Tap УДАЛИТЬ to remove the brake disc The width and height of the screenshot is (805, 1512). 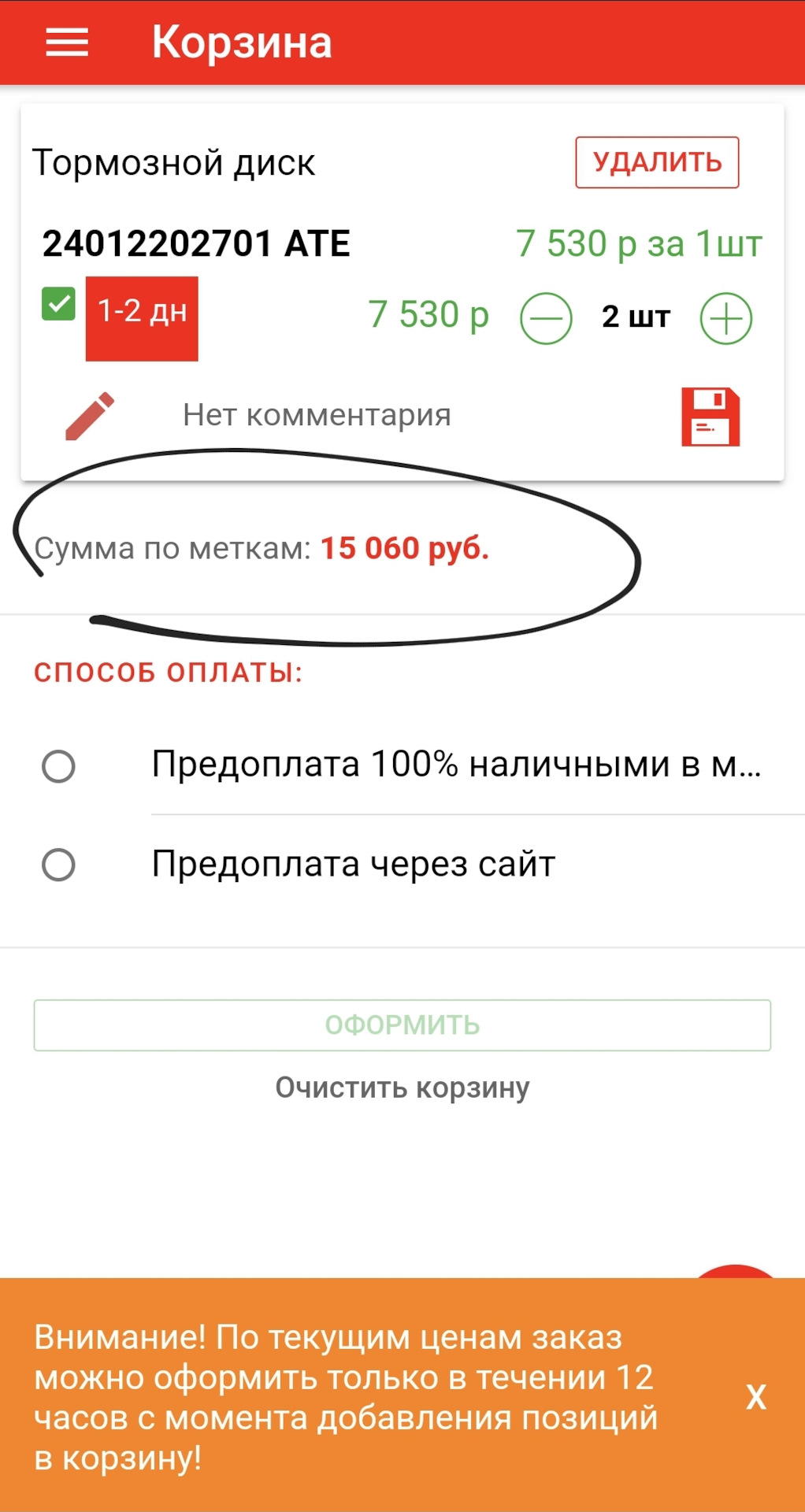click(x=657, y=162)
